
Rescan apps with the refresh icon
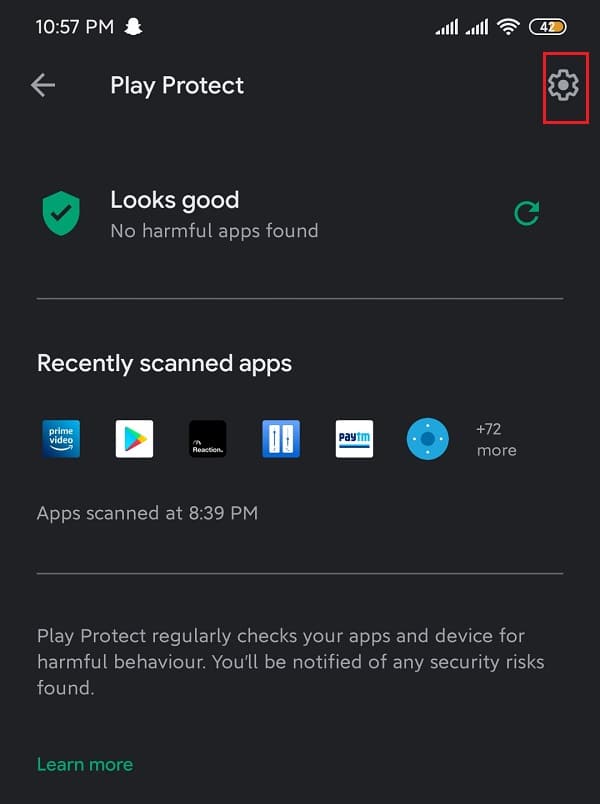pyautogui.click(x=526, y=213)
